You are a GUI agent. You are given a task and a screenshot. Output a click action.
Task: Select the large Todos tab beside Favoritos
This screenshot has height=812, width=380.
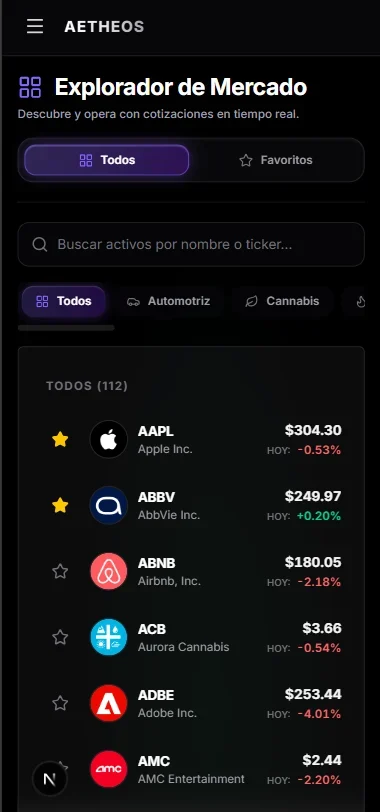pyautogui.click(x=107, y=160)
